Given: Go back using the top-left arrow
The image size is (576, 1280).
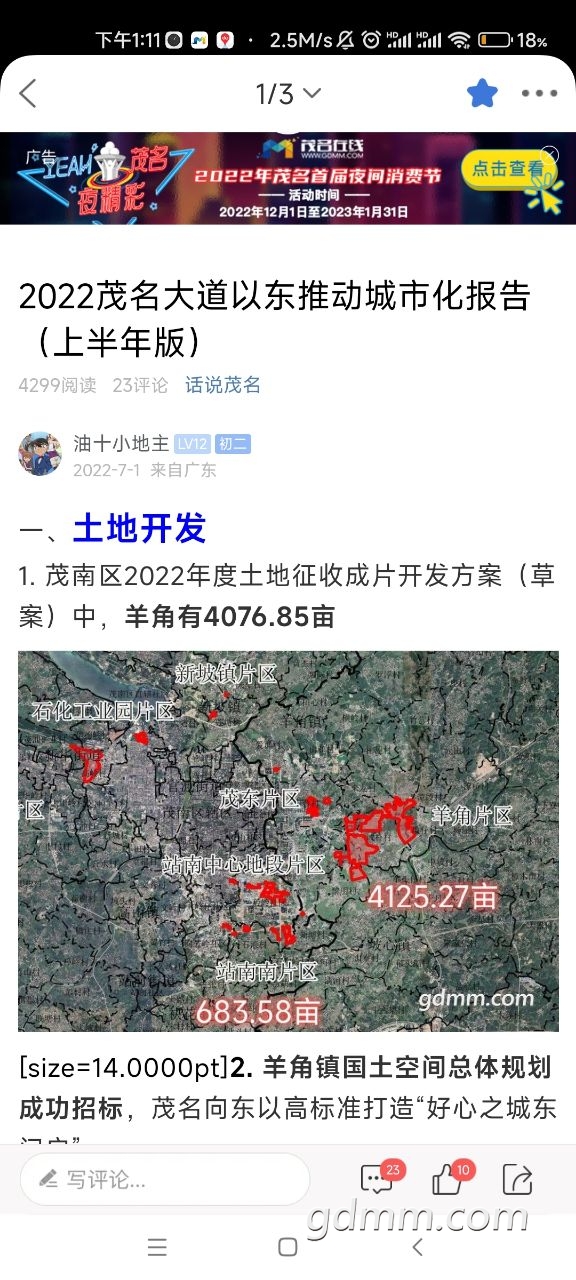Looking at the screenshot, I should pyautogui.click(x=28, y=94).
